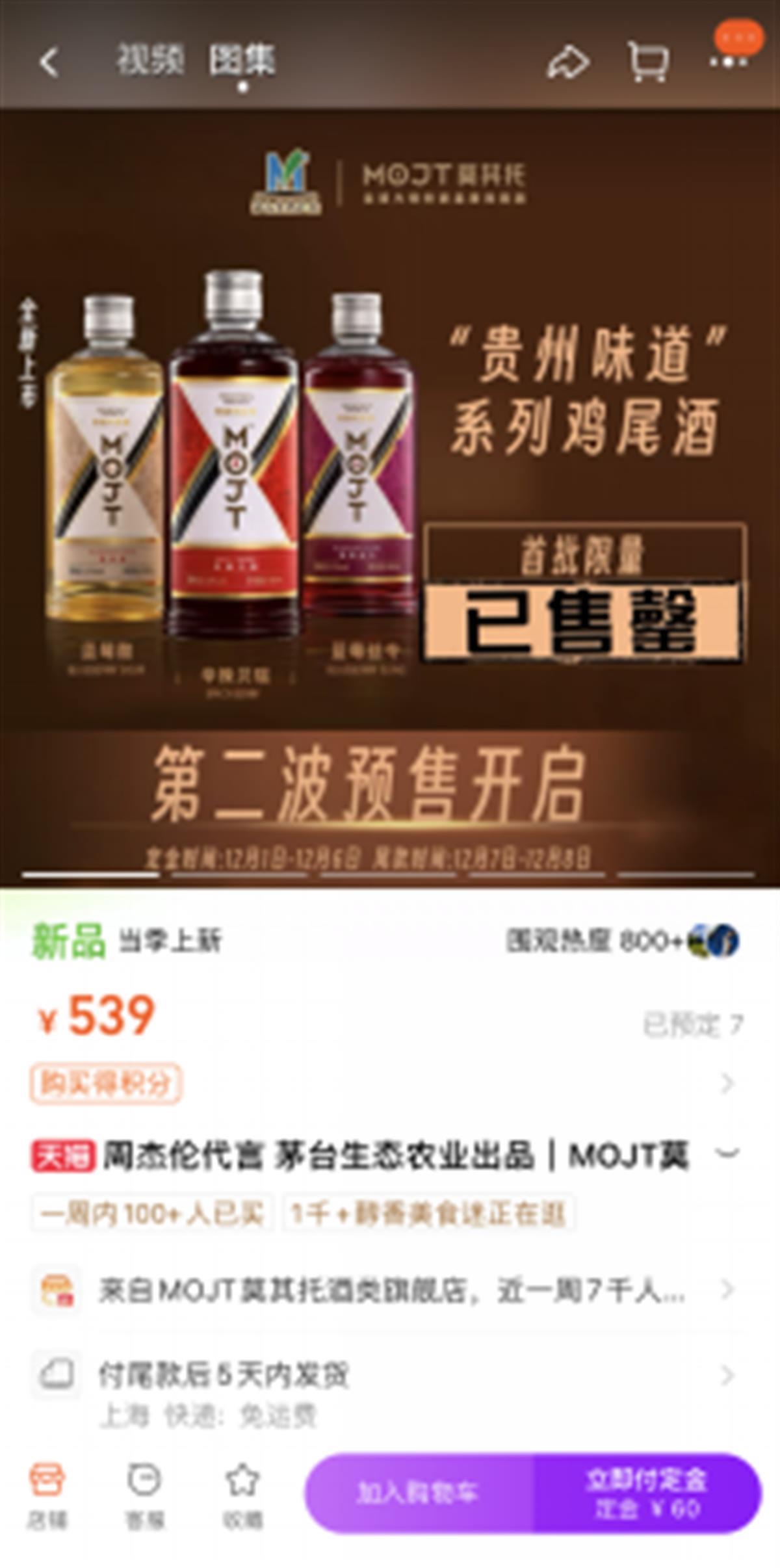Share this product

coord(567,62)
